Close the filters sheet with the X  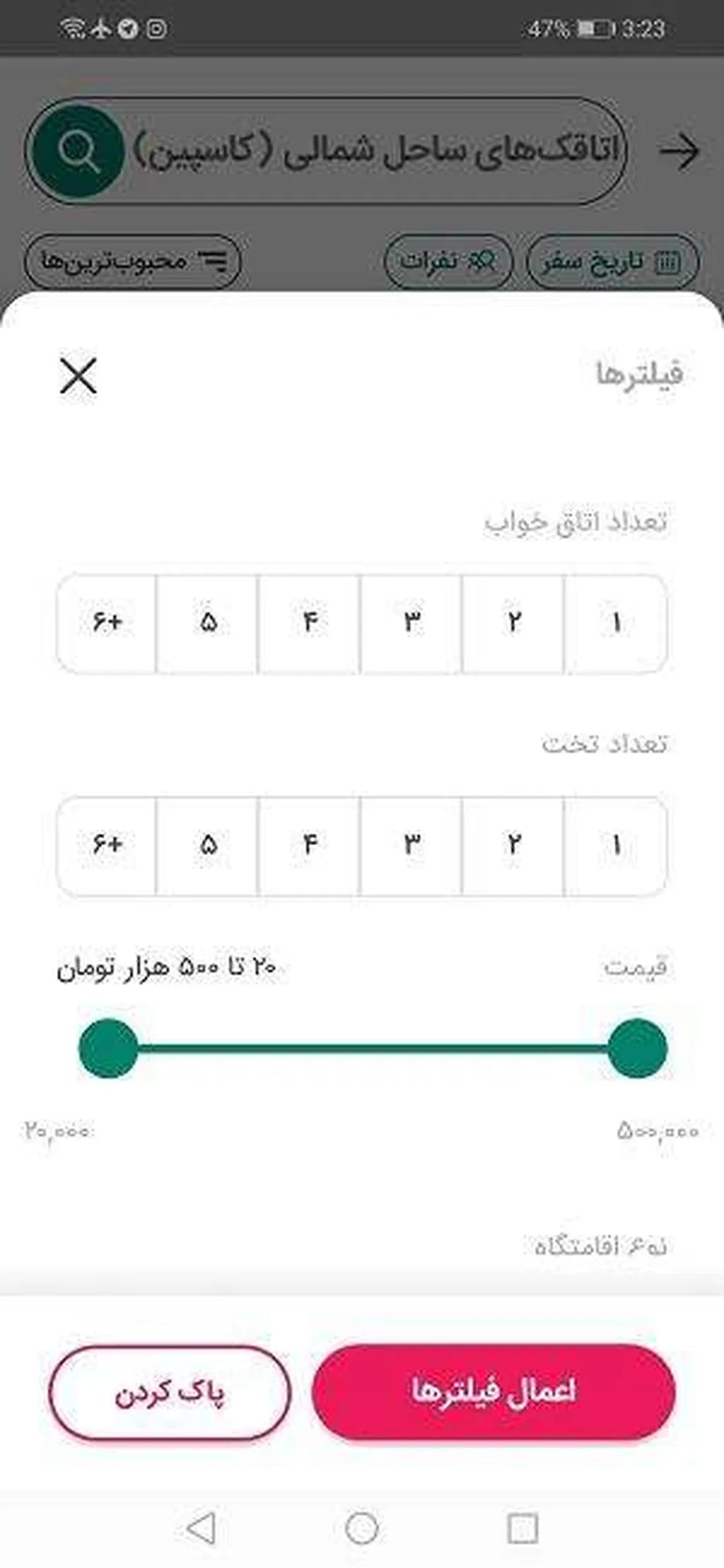click(78, 375)
